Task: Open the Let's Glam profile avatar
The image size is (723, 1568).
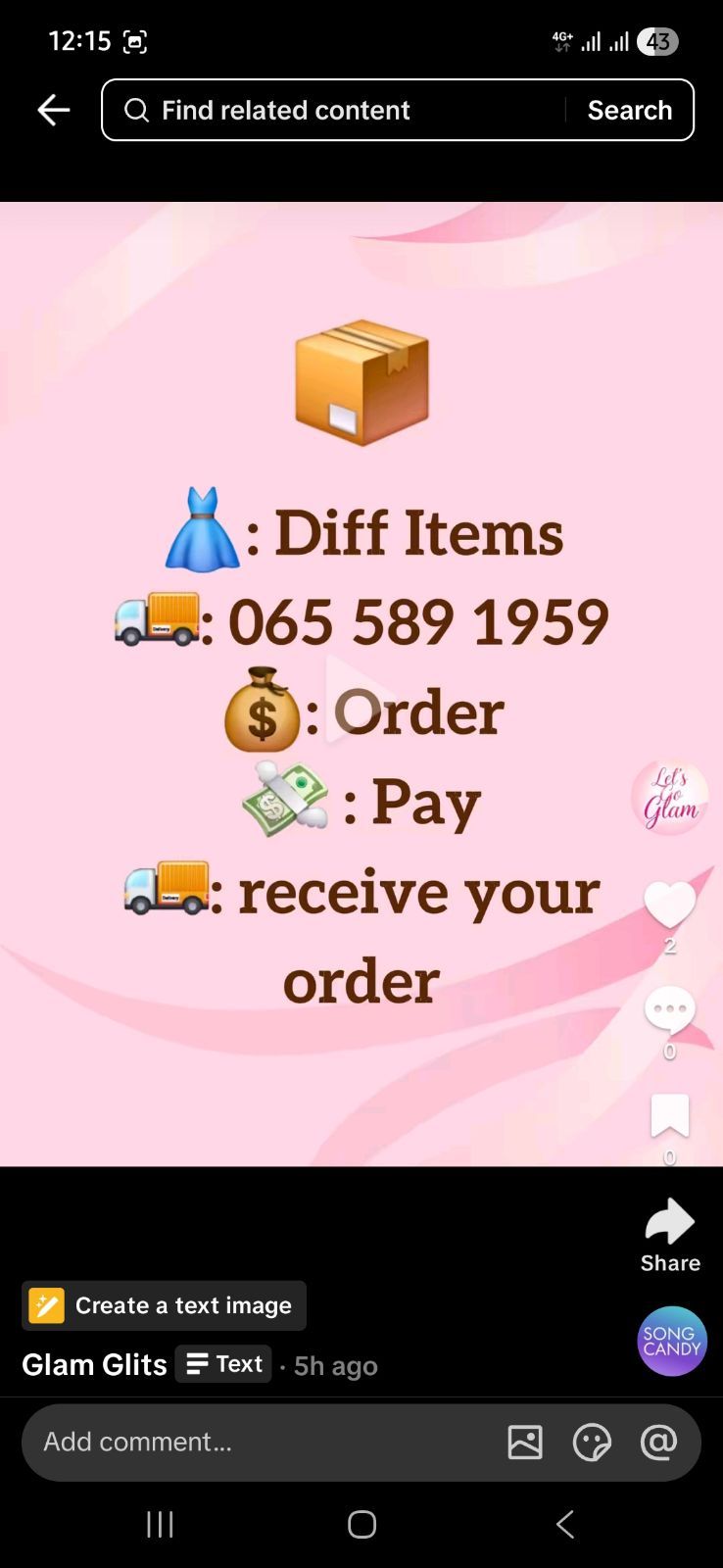Action: (670, 797)
